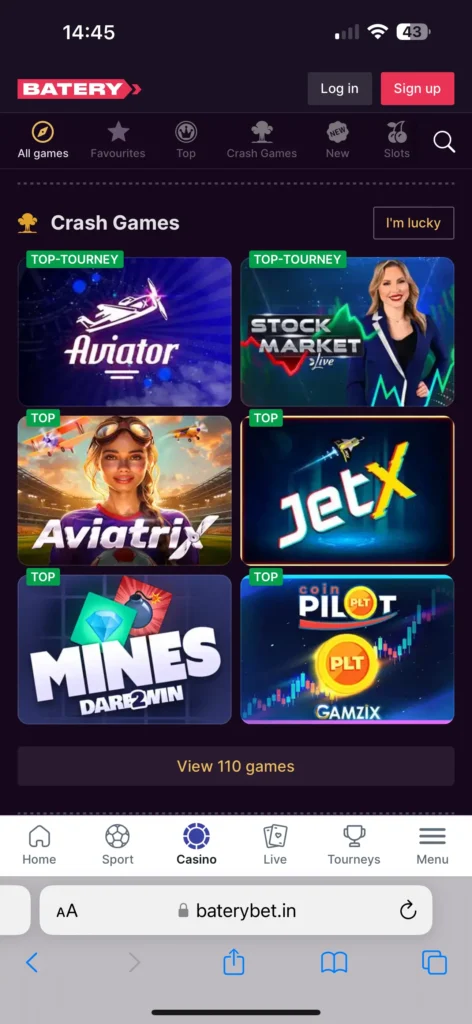Switch to the Slots category
Viewport: 472px width, 1024px height.
pyautogui.click(x=396, y=140)
